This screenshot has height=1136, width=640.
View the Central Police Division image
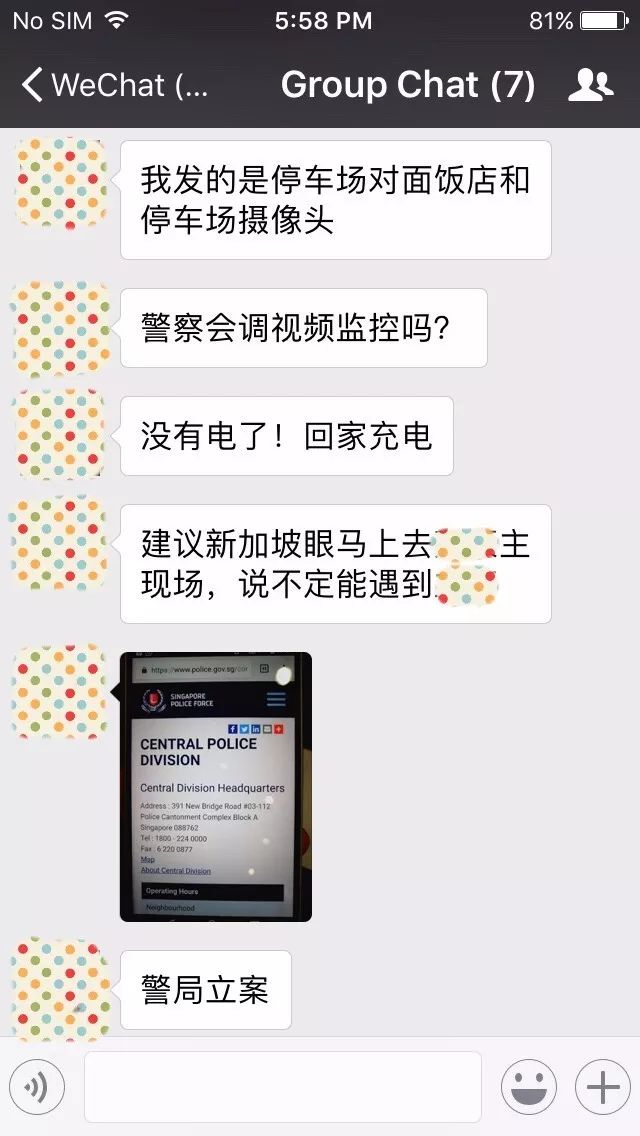point(216,786)
